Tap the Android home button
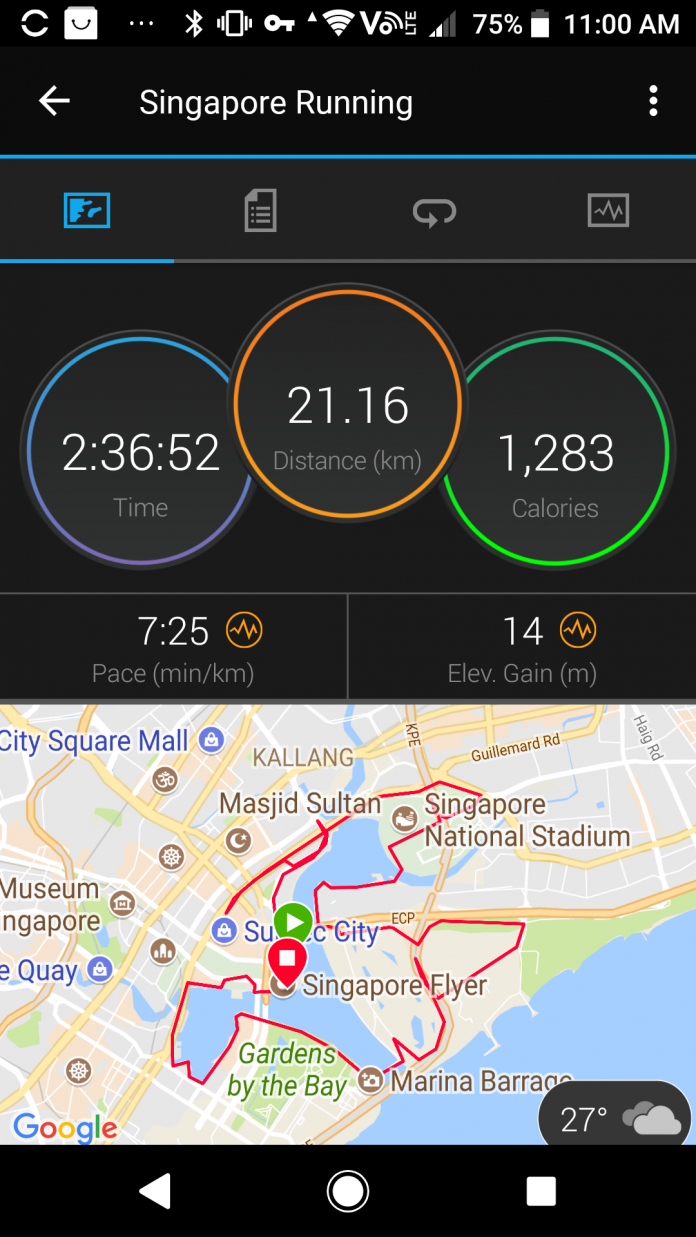The height and width of the screenshot is (1237, 696). [x=348, y=1191]
